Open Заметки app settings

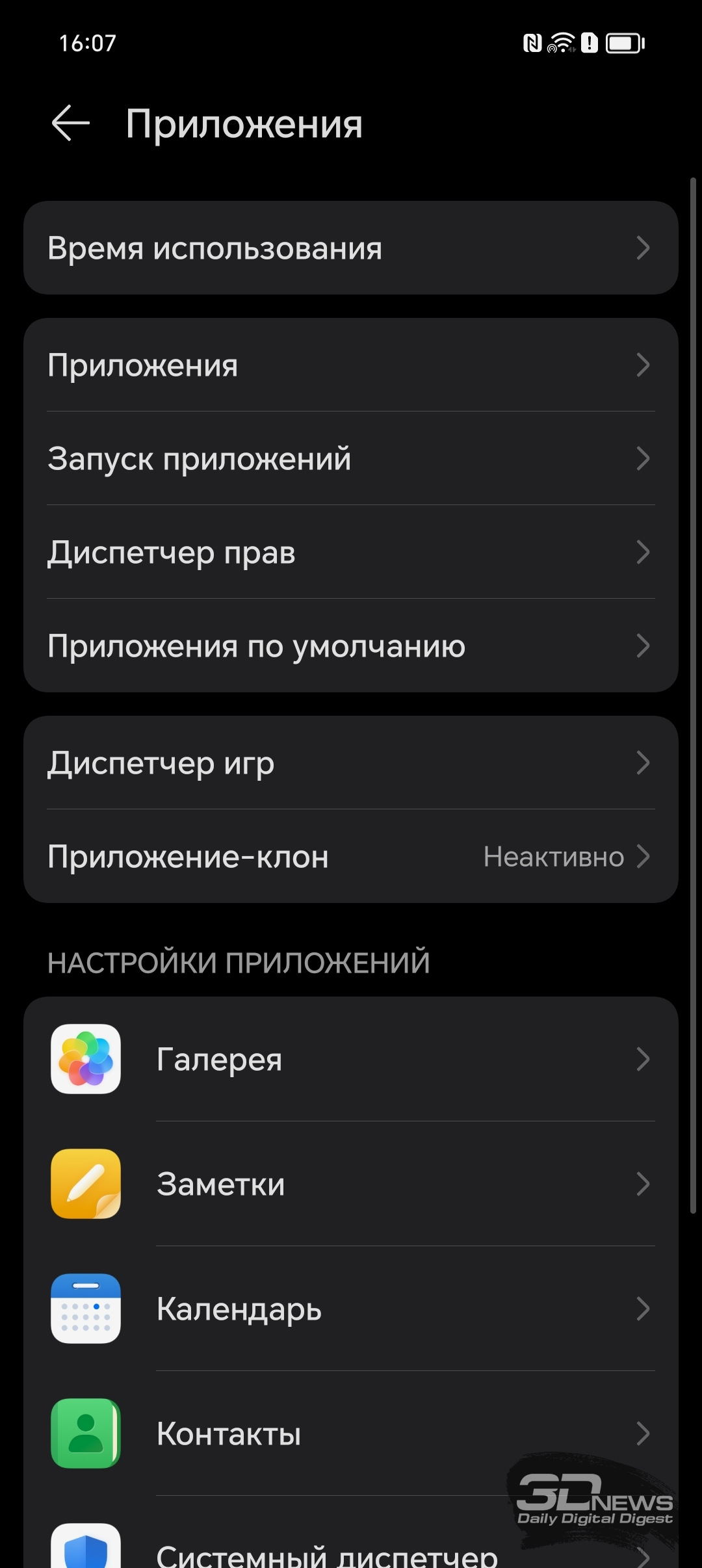point(351,1184)
